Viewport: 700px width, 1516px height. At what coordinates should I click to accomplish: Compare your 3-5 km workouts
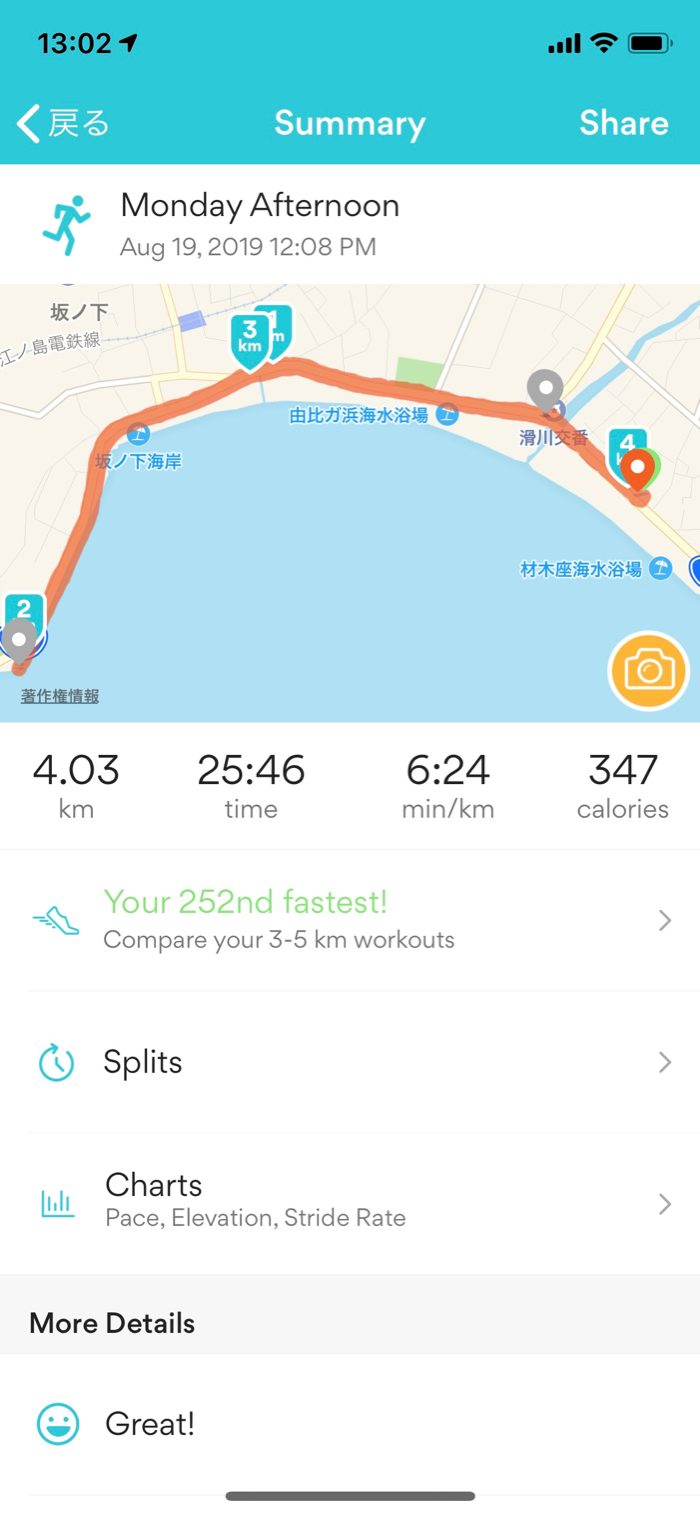coord(350,920)
